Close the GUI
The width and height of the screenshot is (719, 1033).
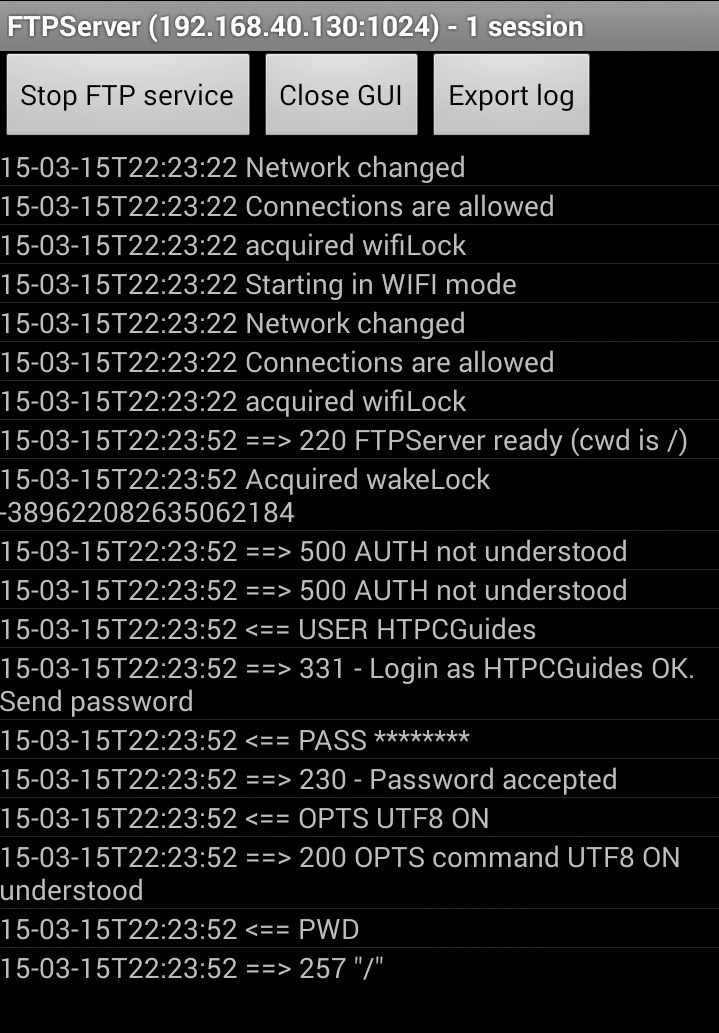341,95
